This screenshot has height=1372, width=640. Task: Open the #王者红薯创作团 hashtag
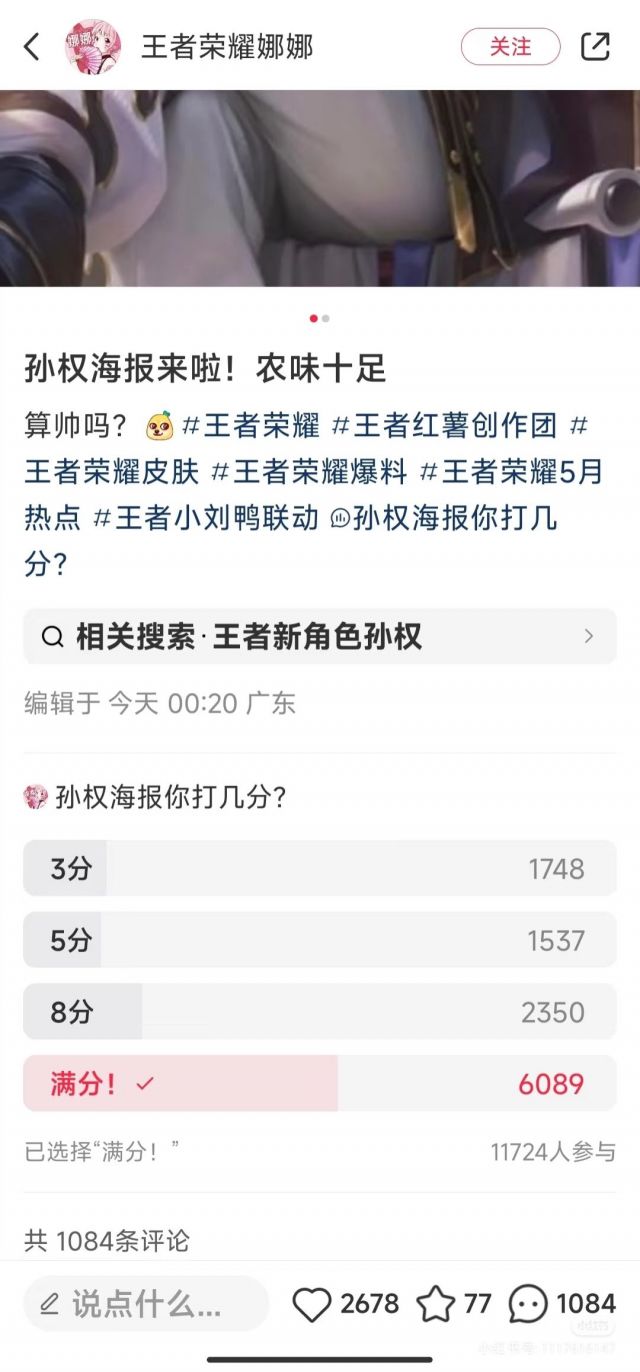(x=443, y=425)
